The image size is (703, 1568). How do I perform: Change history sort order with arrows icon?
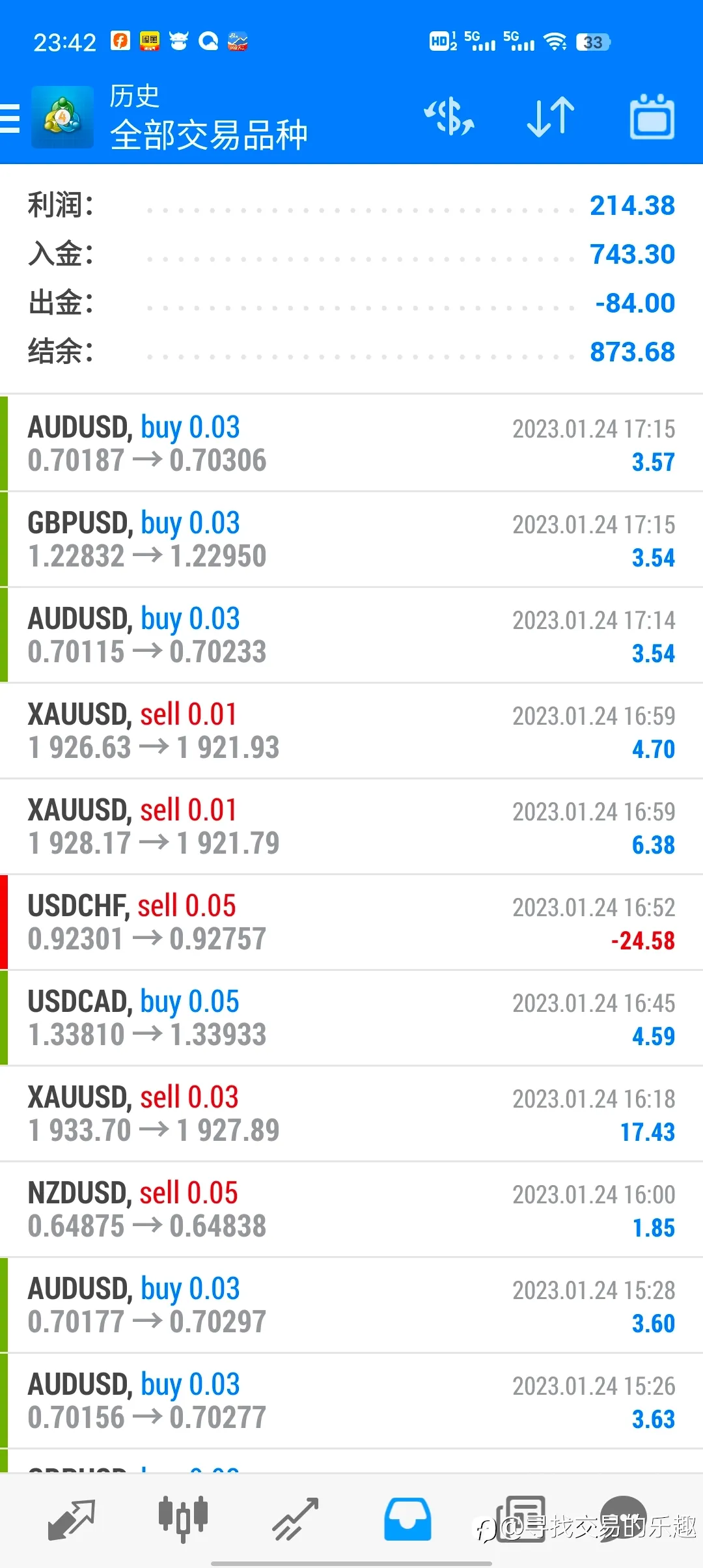coord(551,117)
